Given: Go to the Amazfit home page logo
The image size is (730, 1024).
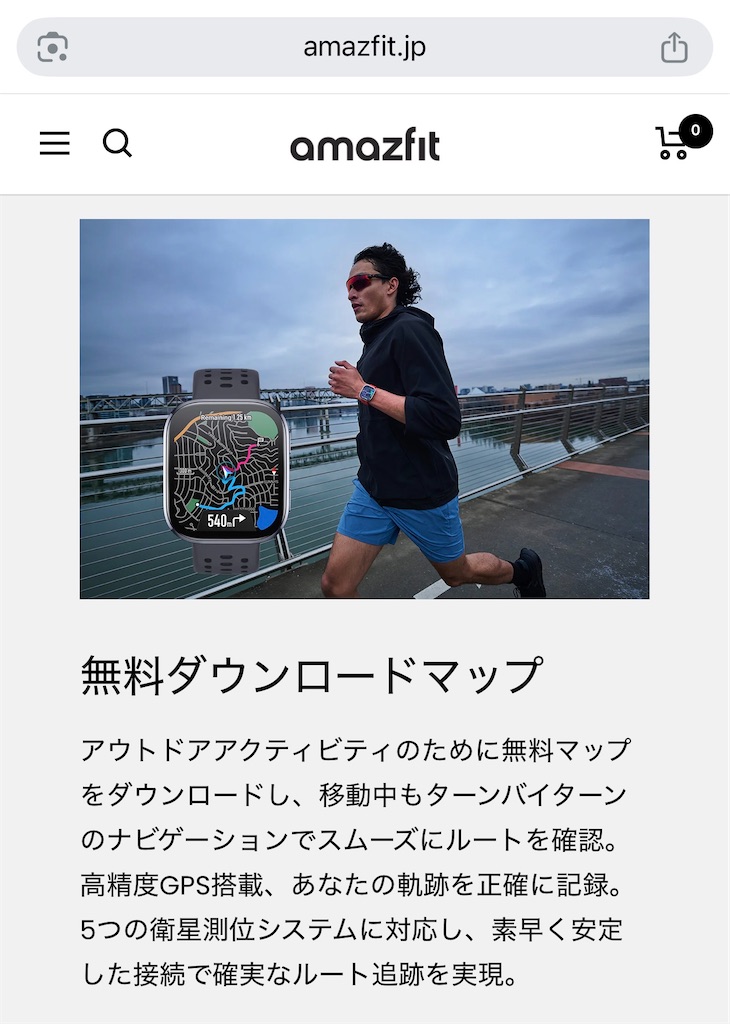Looking at the screenshot, I should click(365, 146).
